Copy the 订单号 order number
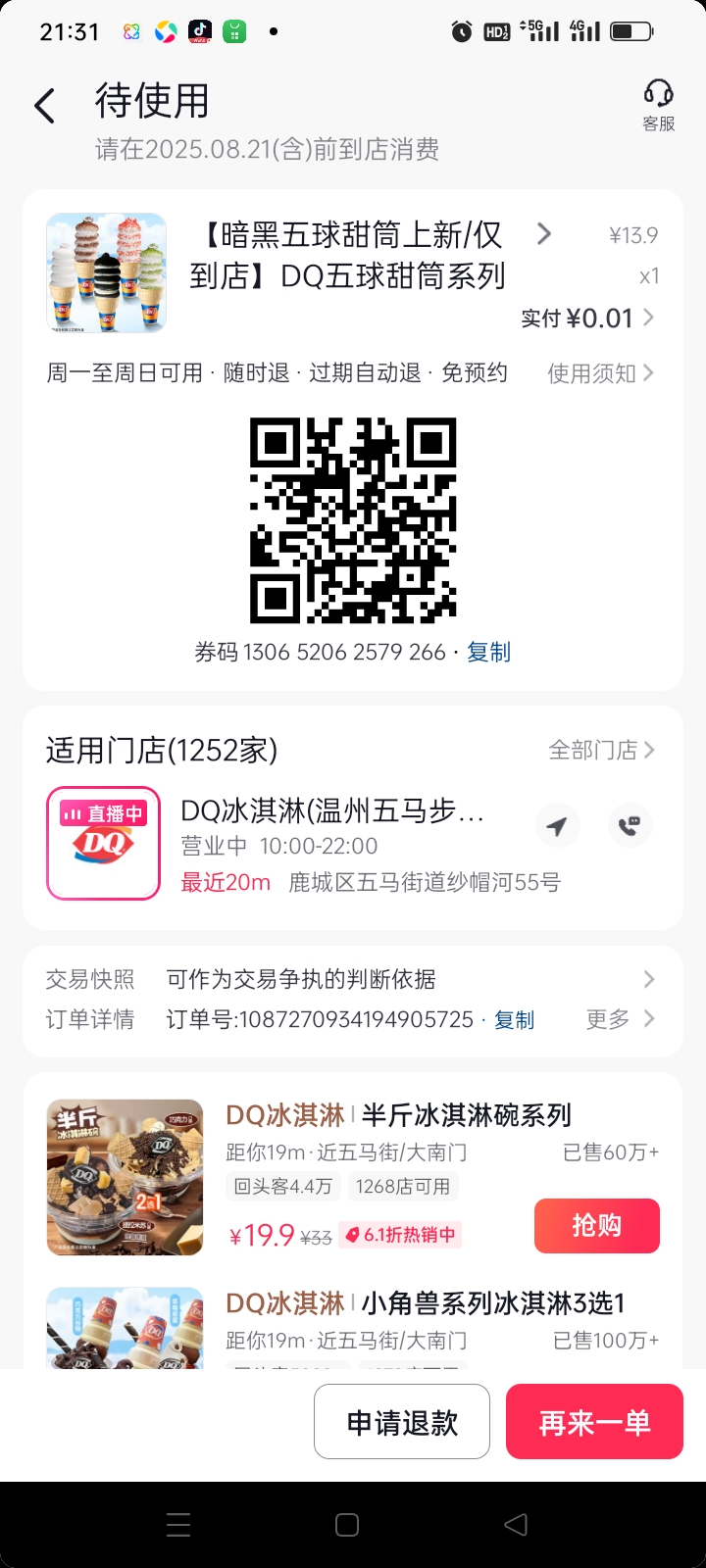This screenshot has width=706, height=1568. pos(514,1020)
